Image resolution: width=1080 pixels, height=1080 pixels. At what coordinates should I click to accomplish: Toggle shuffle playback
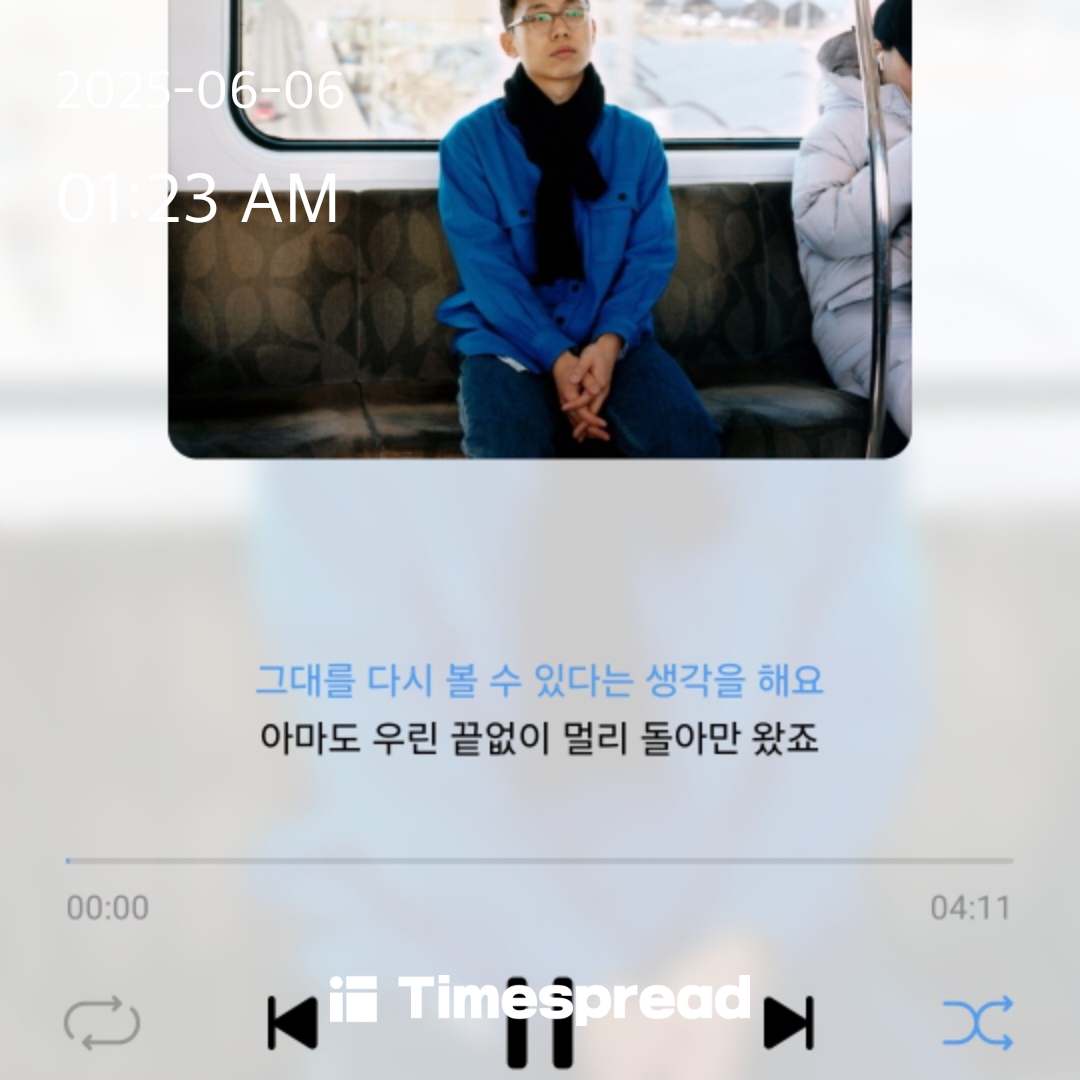click(x=977, y=1022)
